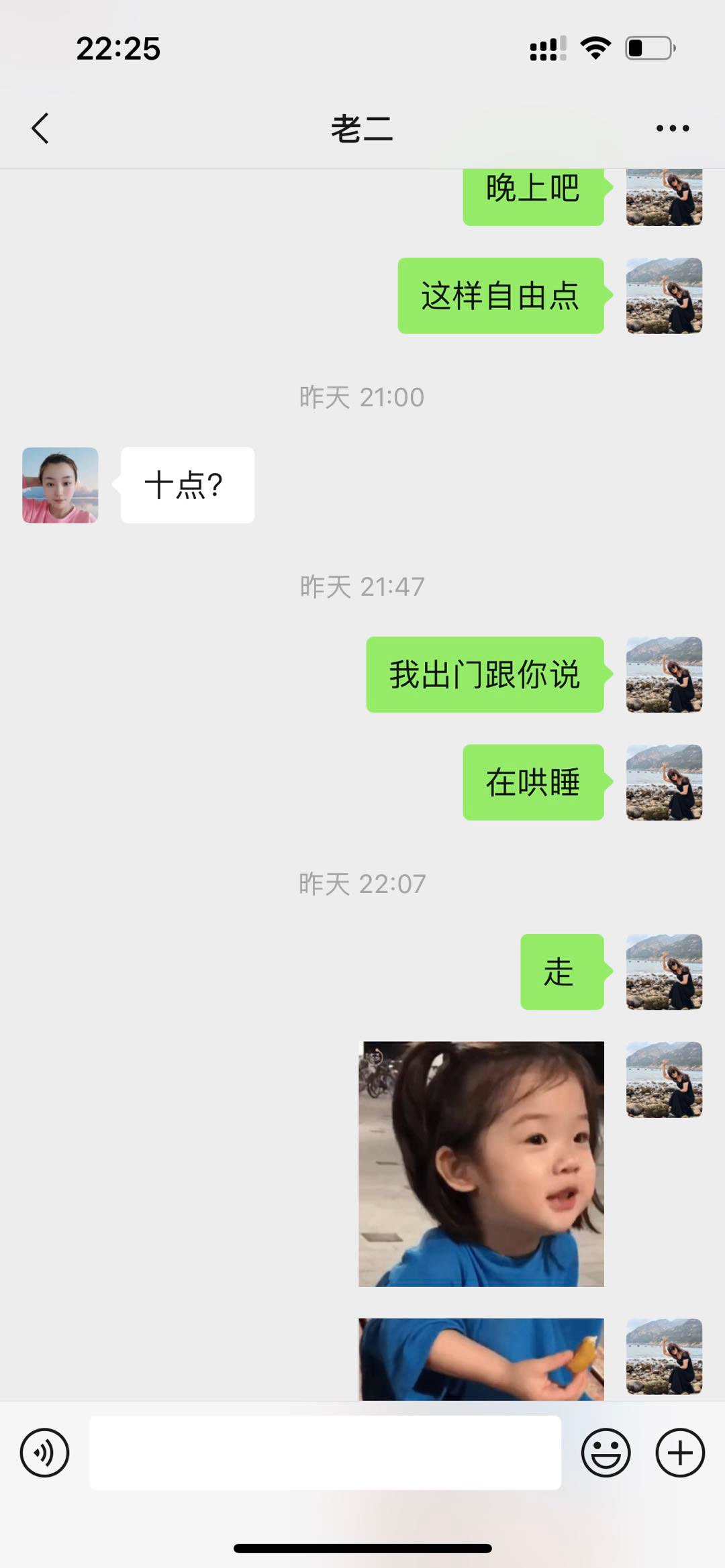View the girl sticker sent after 走
Image resolution: width=725 pixels, height=1568 pixels.
click(481, 1163)
